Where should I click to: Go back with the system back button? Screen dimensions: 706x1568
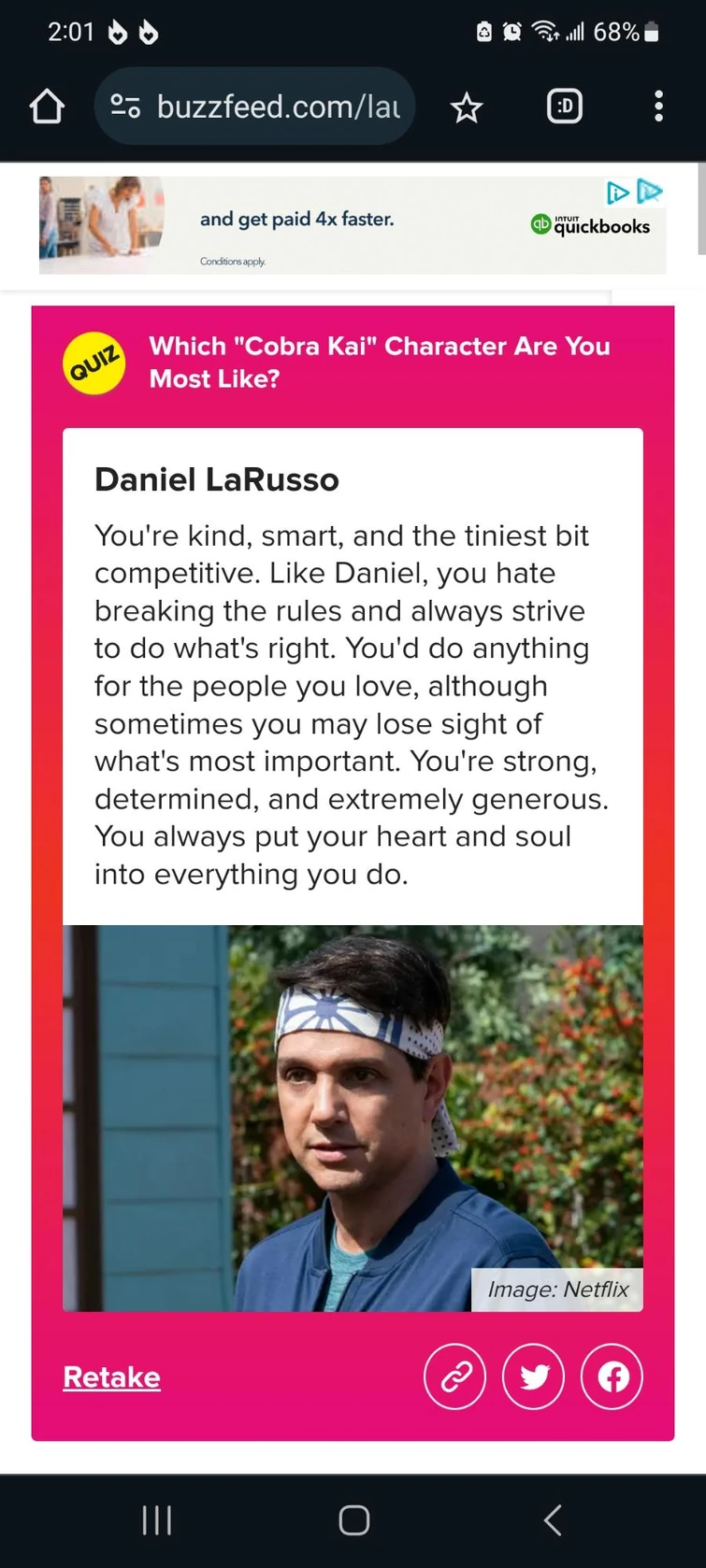click(x=553, y=1520)
